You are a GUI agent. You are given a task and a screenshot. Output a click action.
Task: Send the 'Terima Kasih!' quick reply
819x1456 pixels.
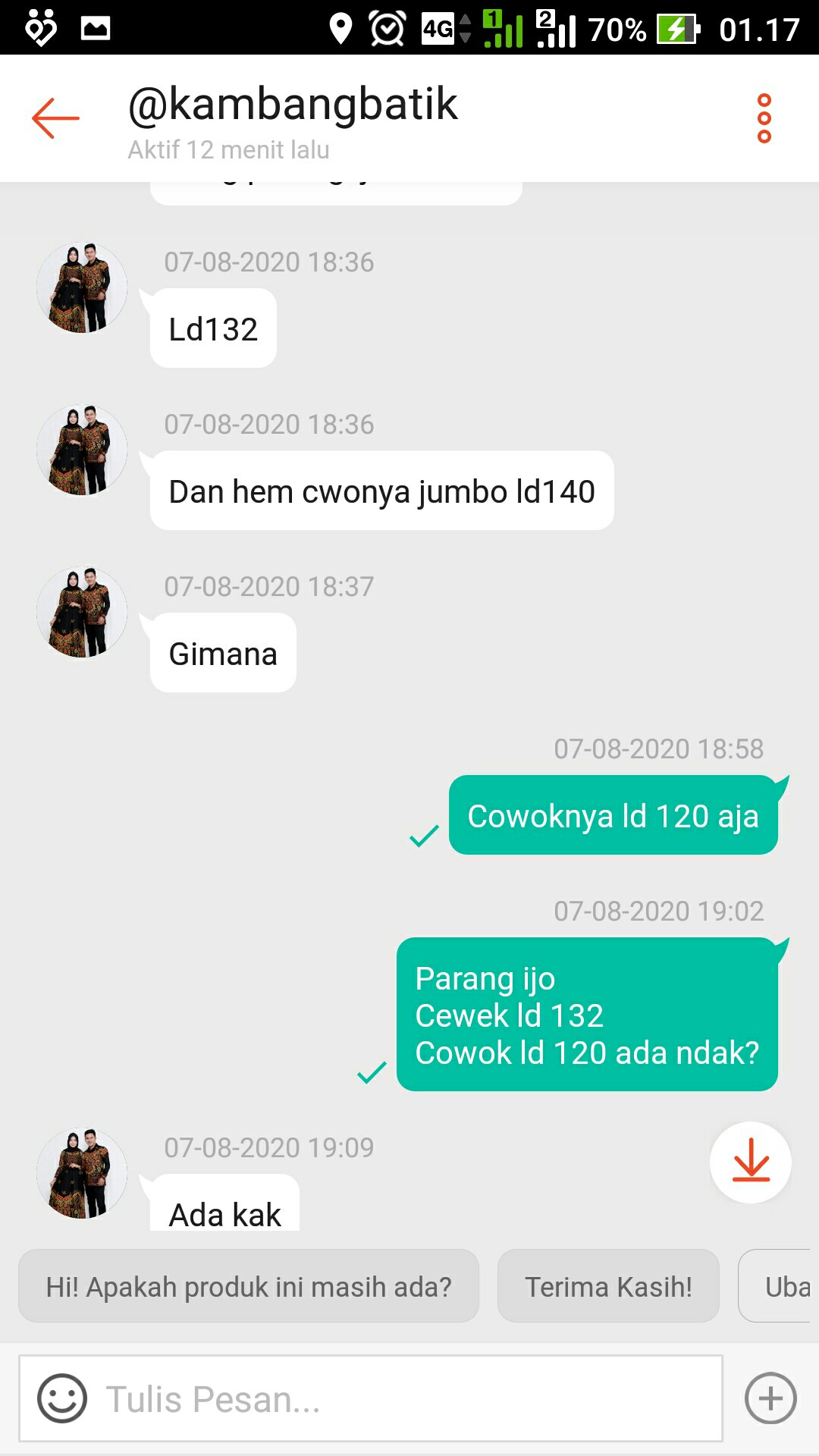(x=607, y=1286)
